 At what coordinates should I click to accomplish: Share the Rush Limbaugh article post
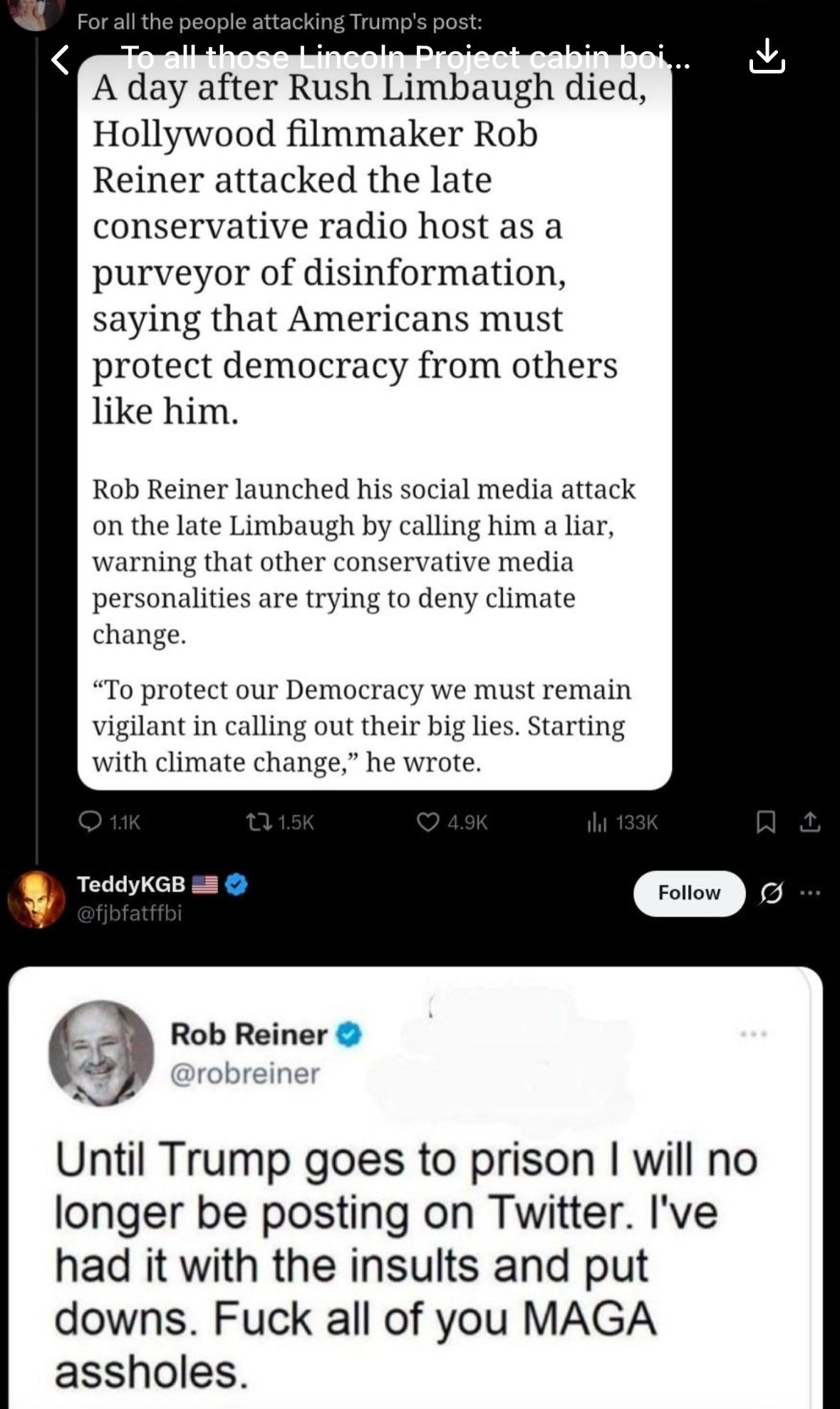[x=809, y=824]
